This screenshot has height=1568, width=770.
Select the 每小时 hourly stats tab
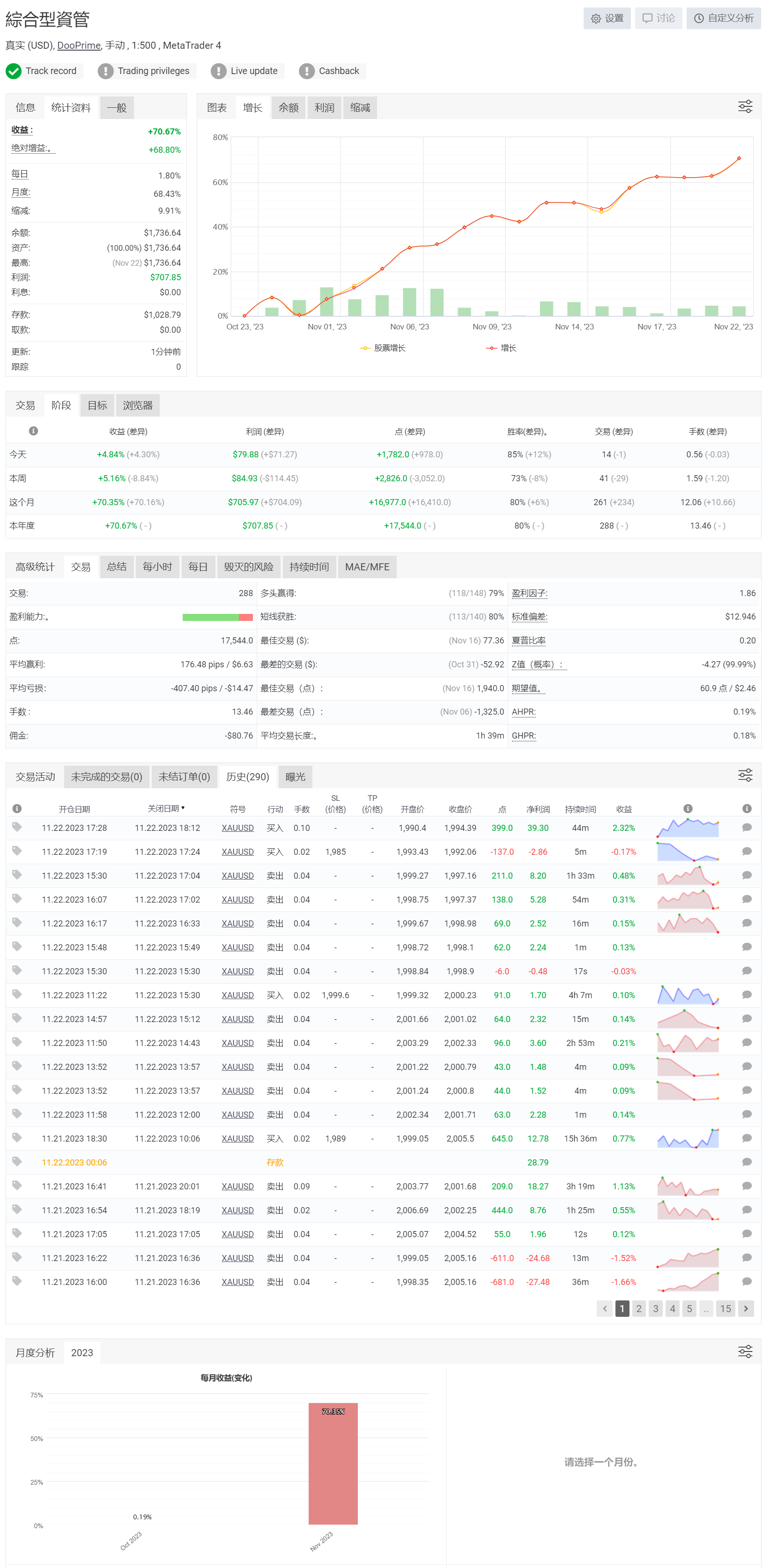(157, 567)
